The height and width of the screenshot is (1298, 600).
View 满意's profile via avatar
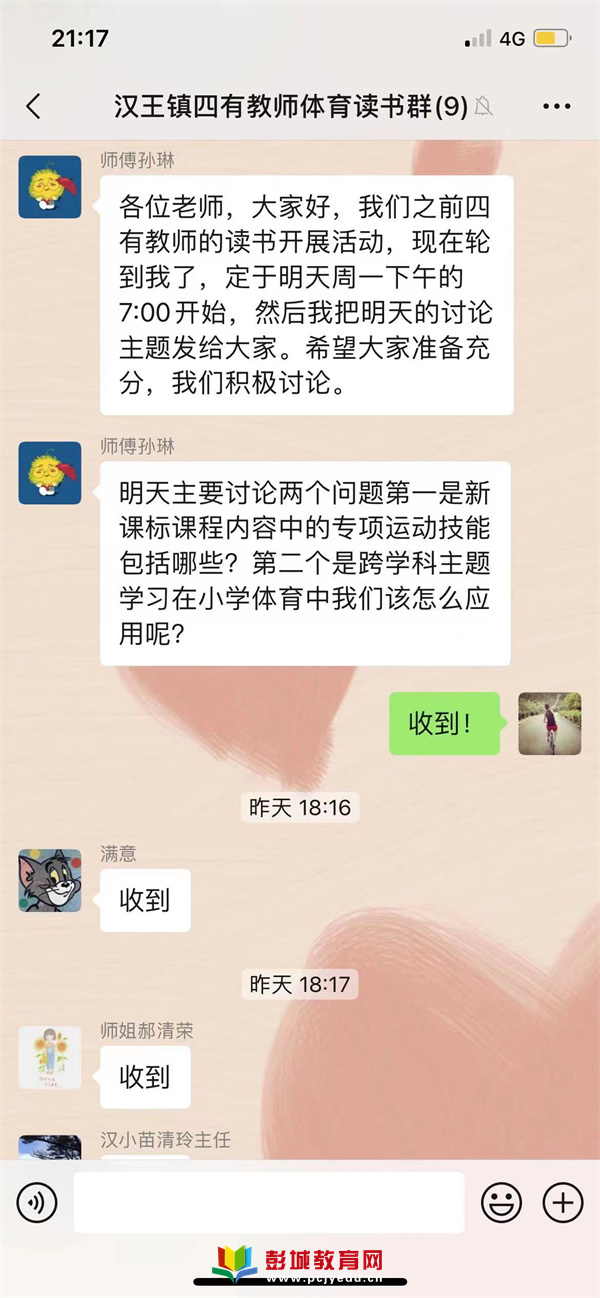click(x=50, y=880)
